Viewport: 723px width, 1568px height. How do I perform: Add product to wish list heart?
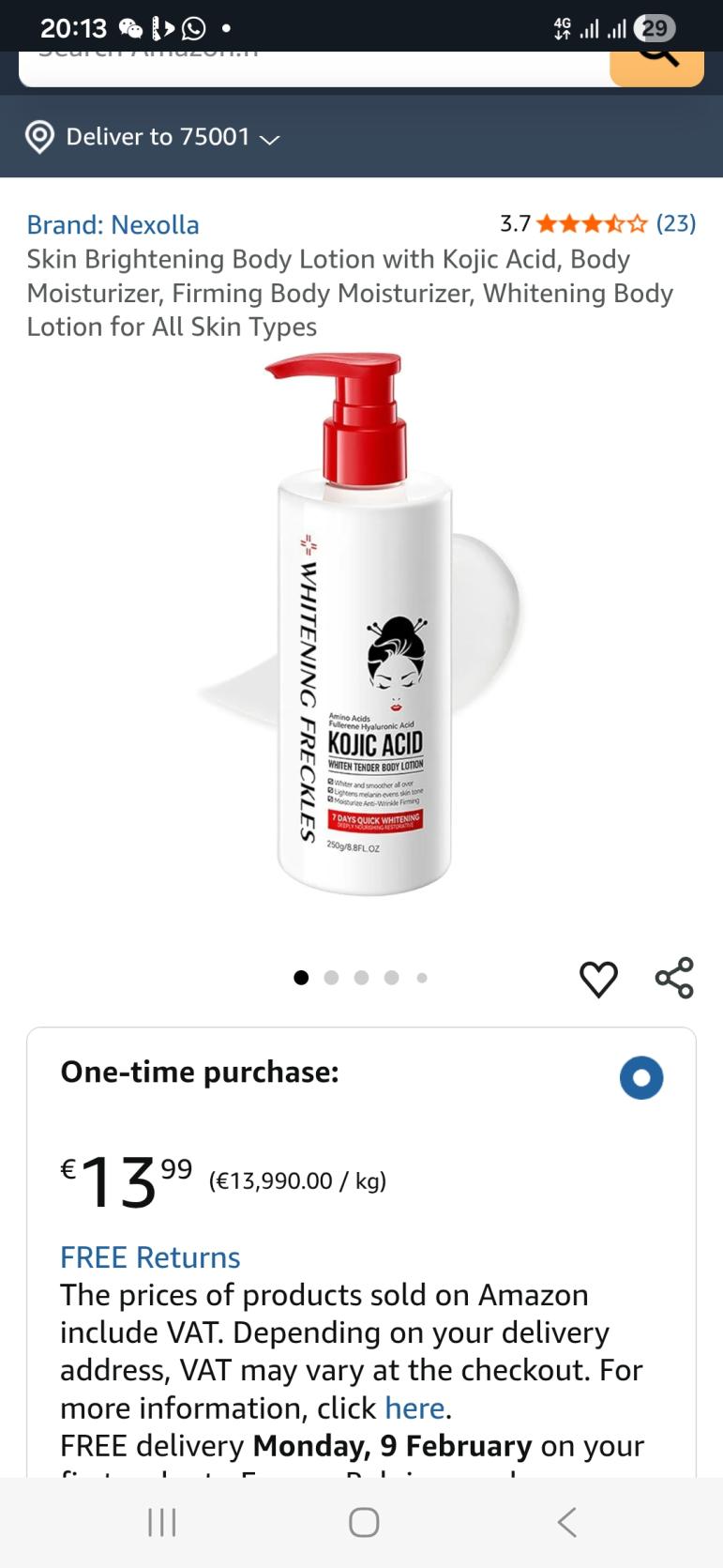coord(598,979)
